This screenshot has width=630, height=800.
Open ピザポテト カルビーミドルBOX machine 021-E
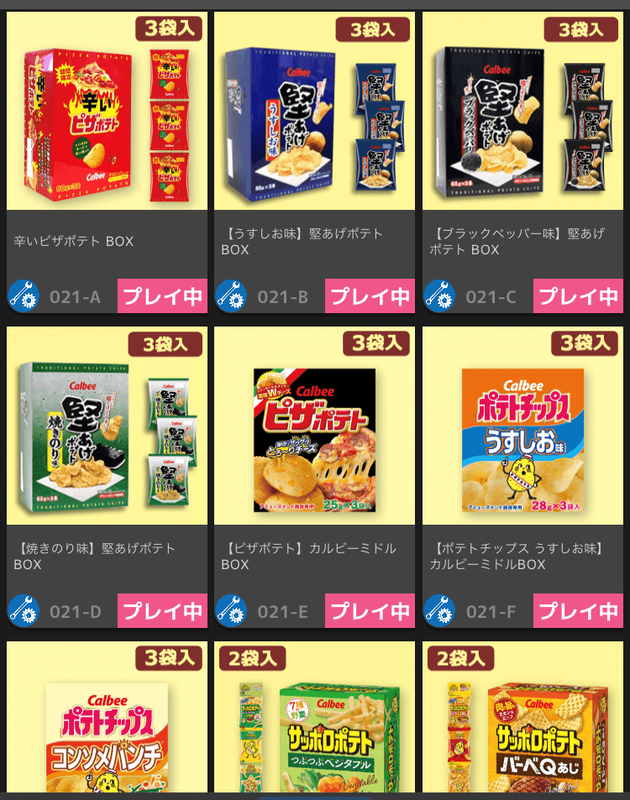click(x=314, y=435)
